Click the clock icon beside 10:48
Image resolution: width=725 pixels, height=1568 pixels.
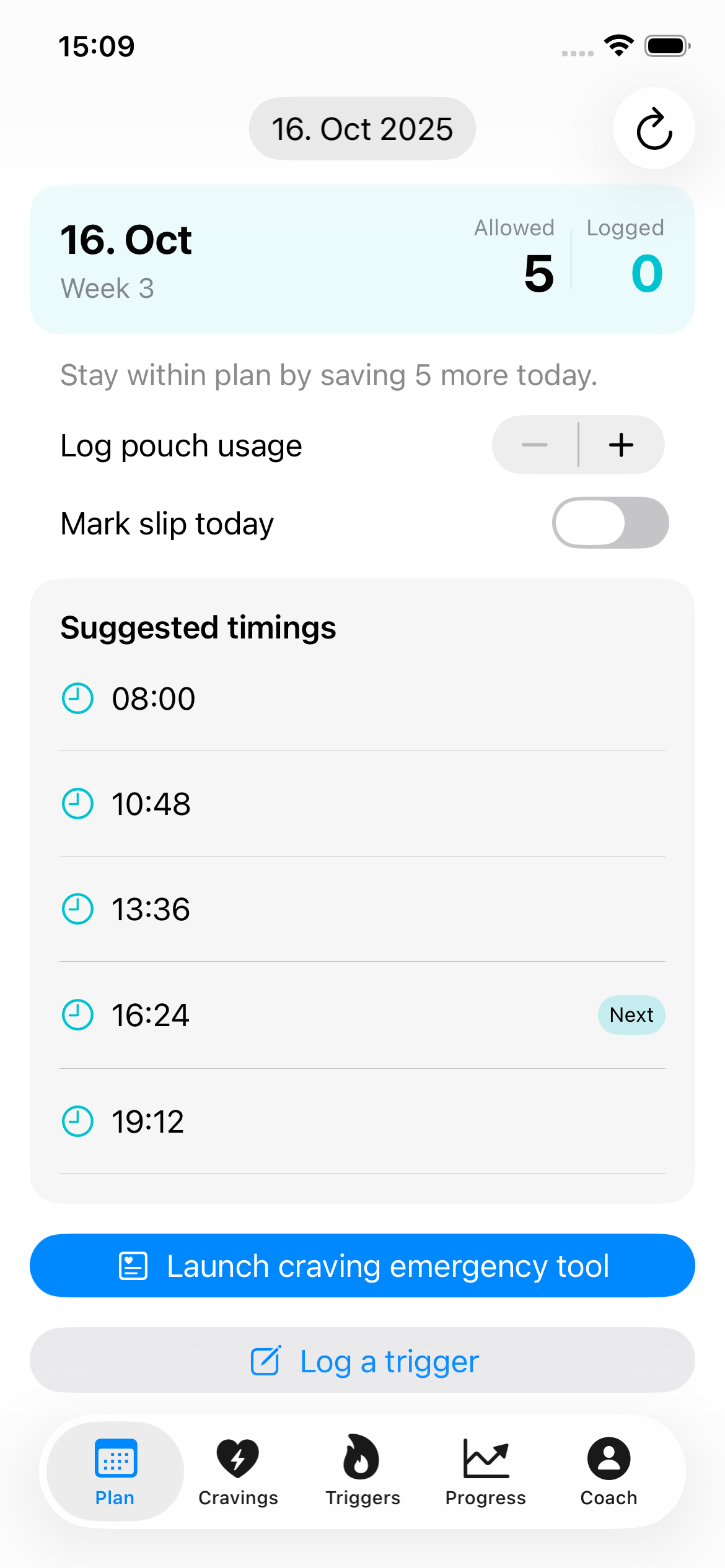click(77, 804)
